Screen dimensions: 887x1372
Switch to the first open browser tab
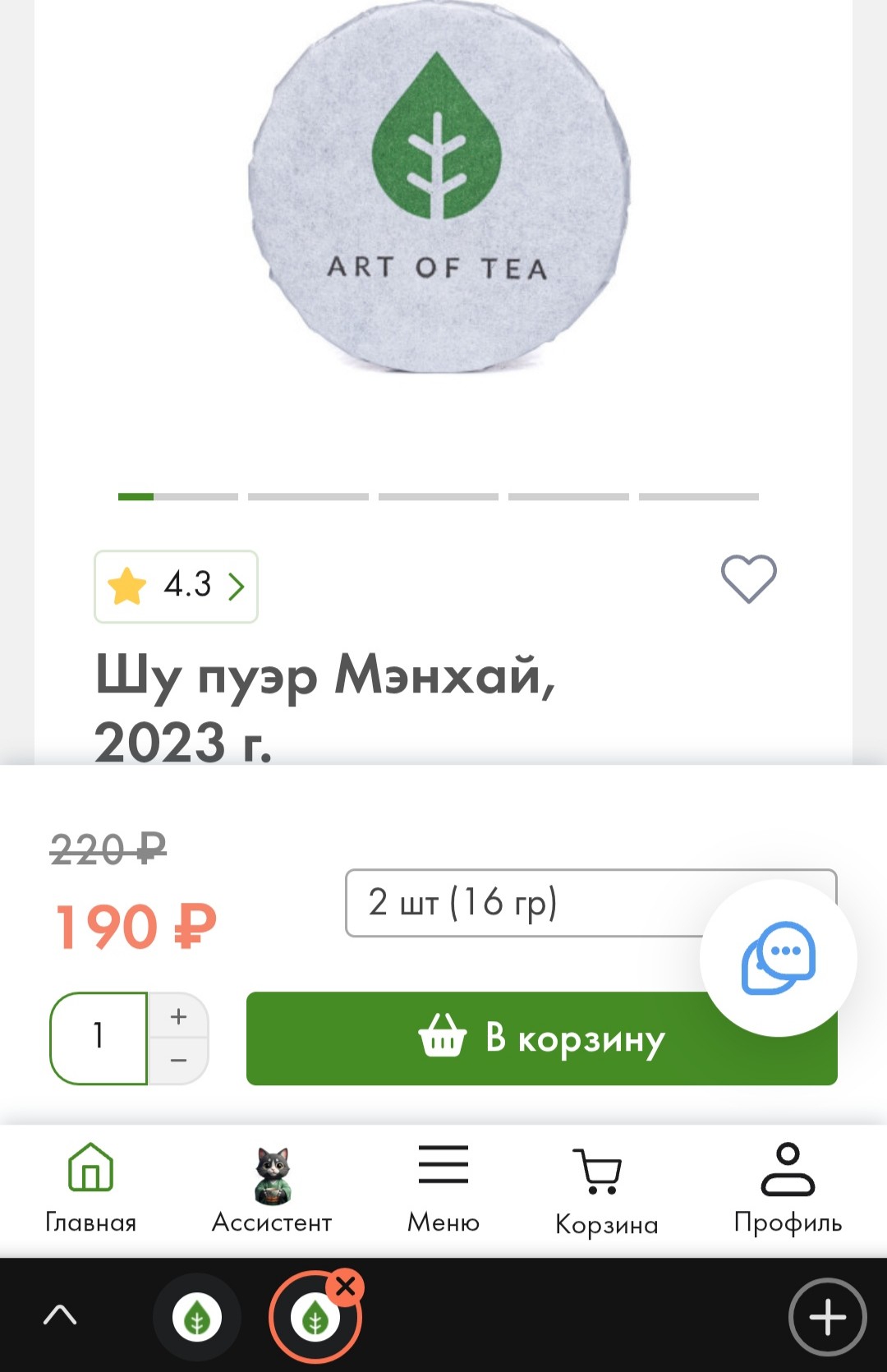197,1318
